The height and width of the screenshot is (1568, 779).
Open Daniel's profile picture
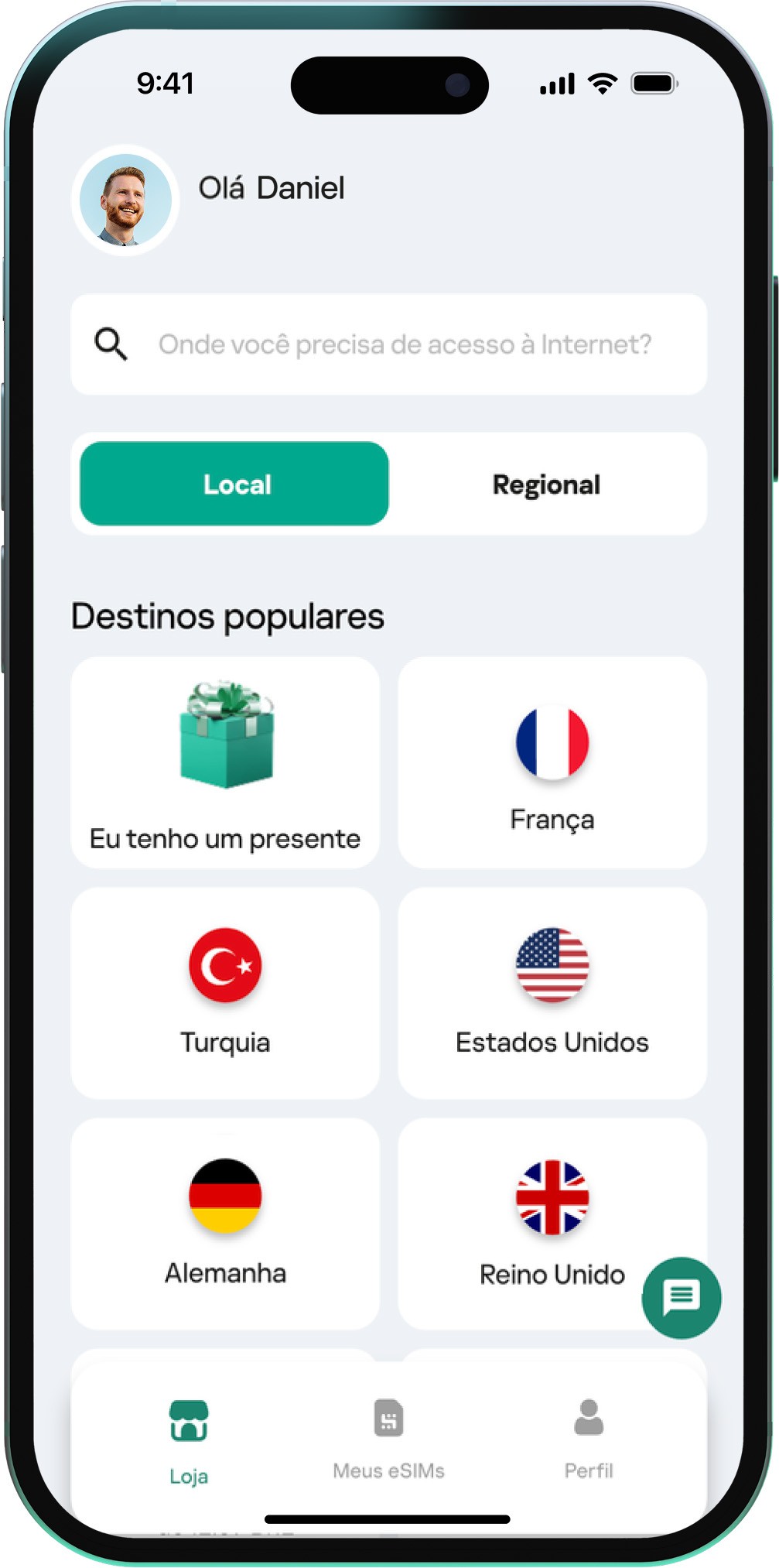click(x=125, y=200)
